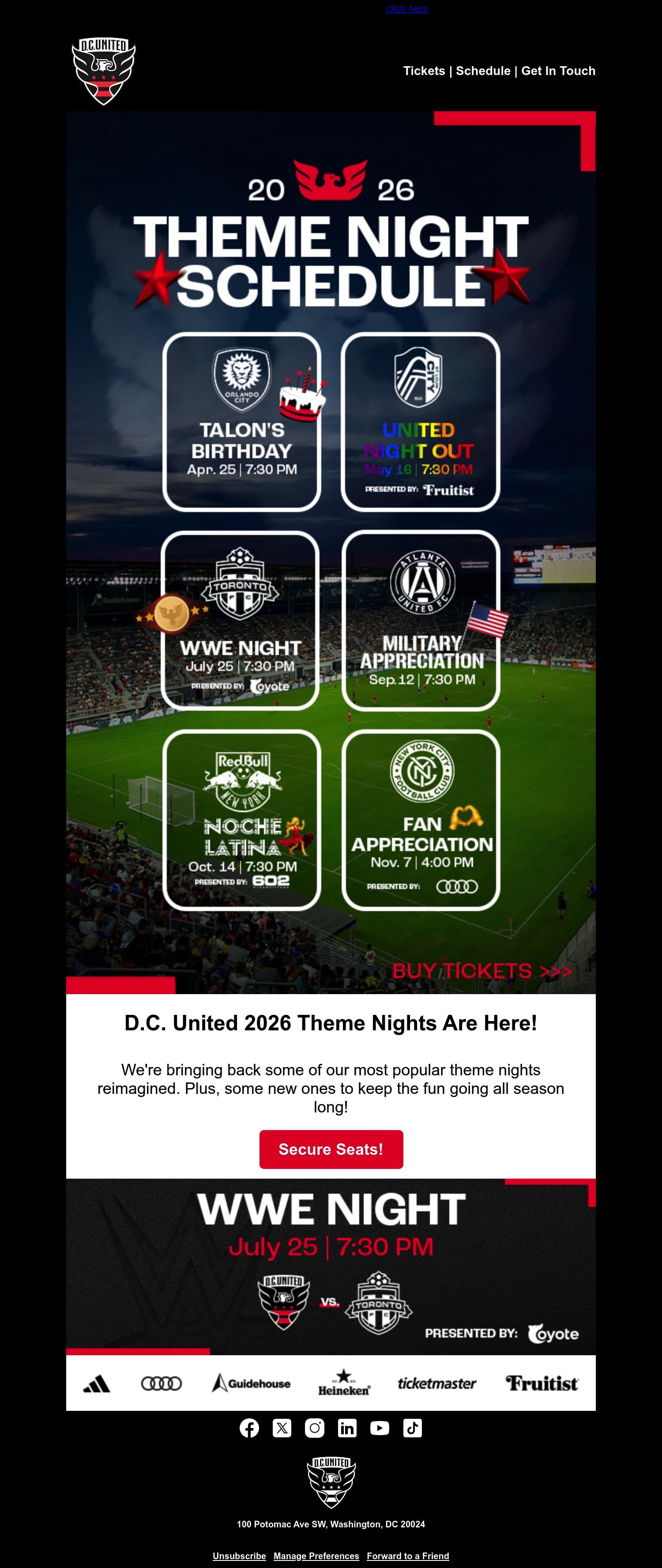Screen dimensions: 662x1568
Task: Open D.C. United's Instagram profile
Action: click(315, 1428)
